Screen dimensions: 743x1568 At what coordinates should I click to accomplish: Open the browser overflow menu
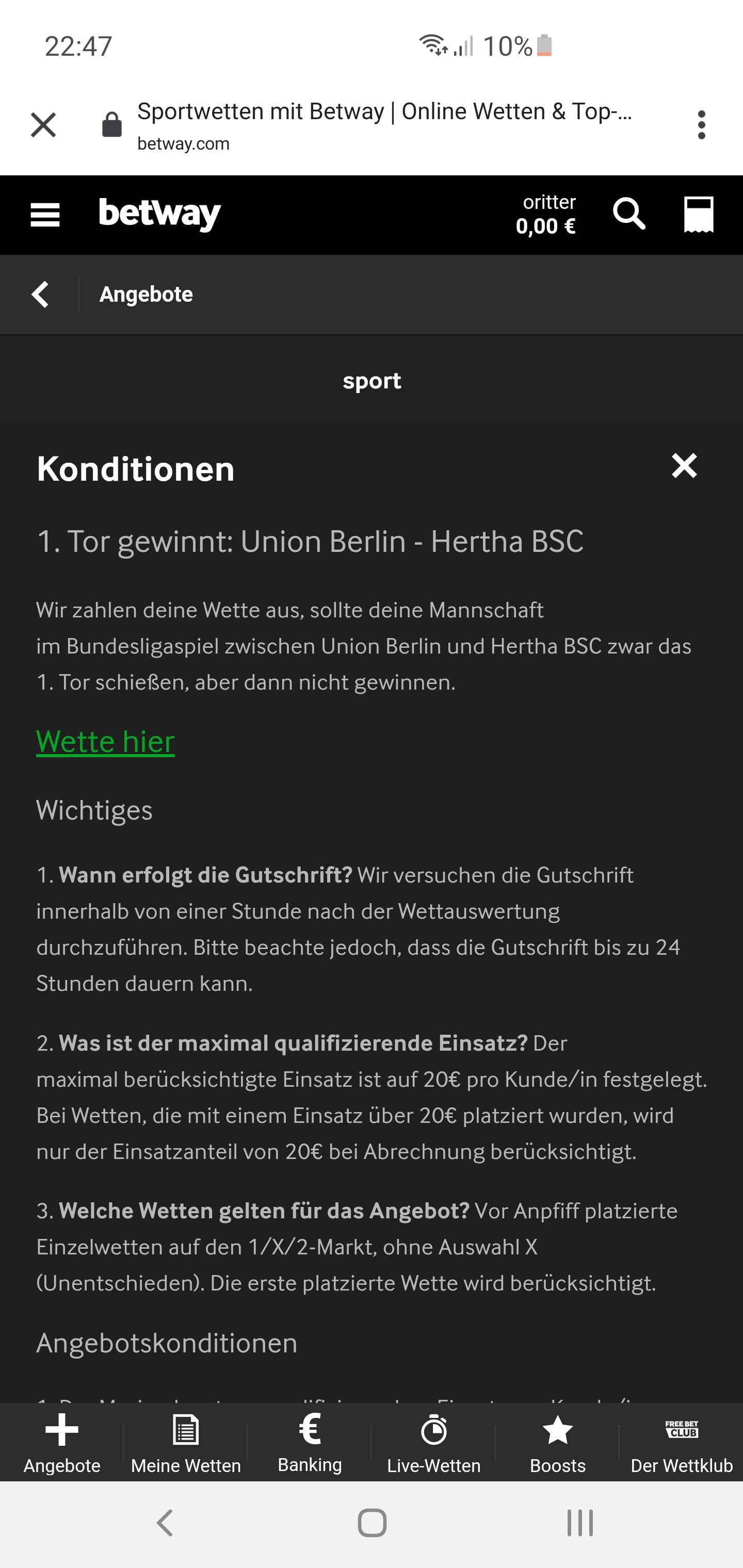[x=702, y=125]
